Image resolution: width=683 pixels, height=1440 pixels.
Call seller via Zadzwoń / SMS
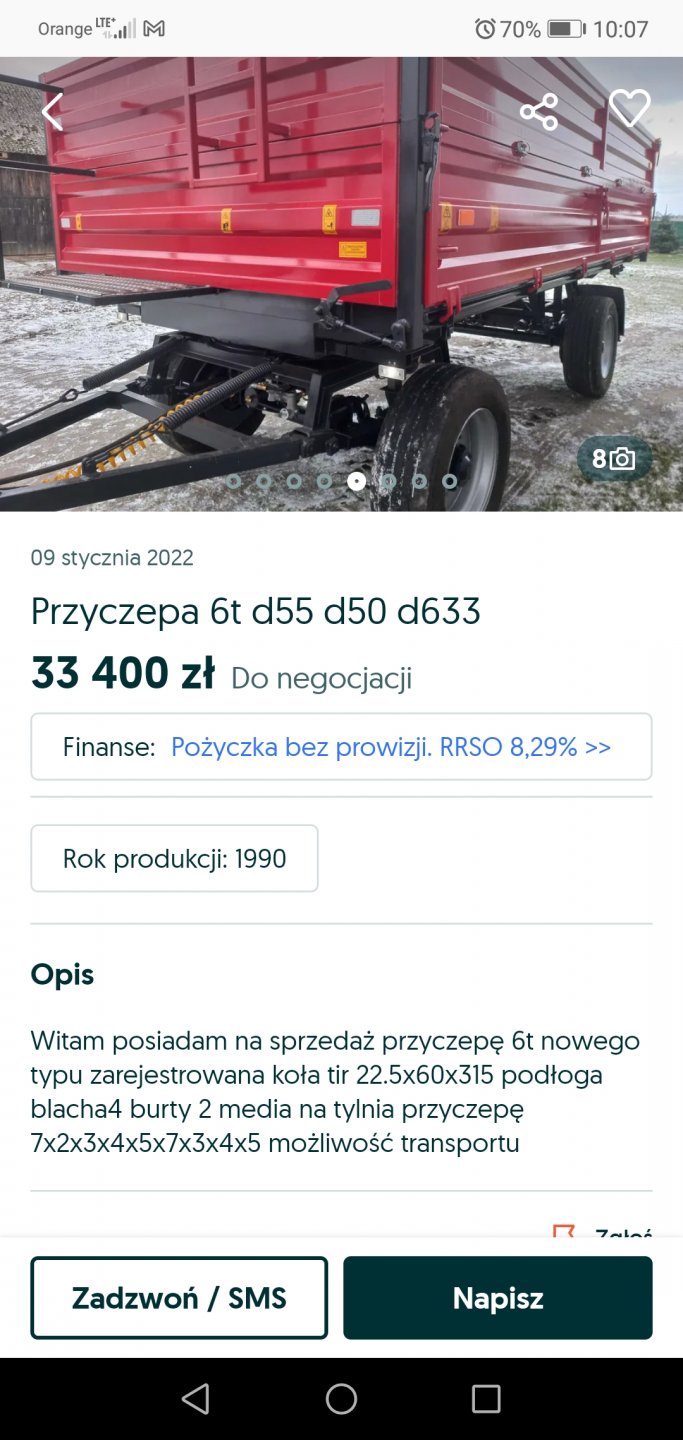pyautogui.click(x=179, y=1298)
